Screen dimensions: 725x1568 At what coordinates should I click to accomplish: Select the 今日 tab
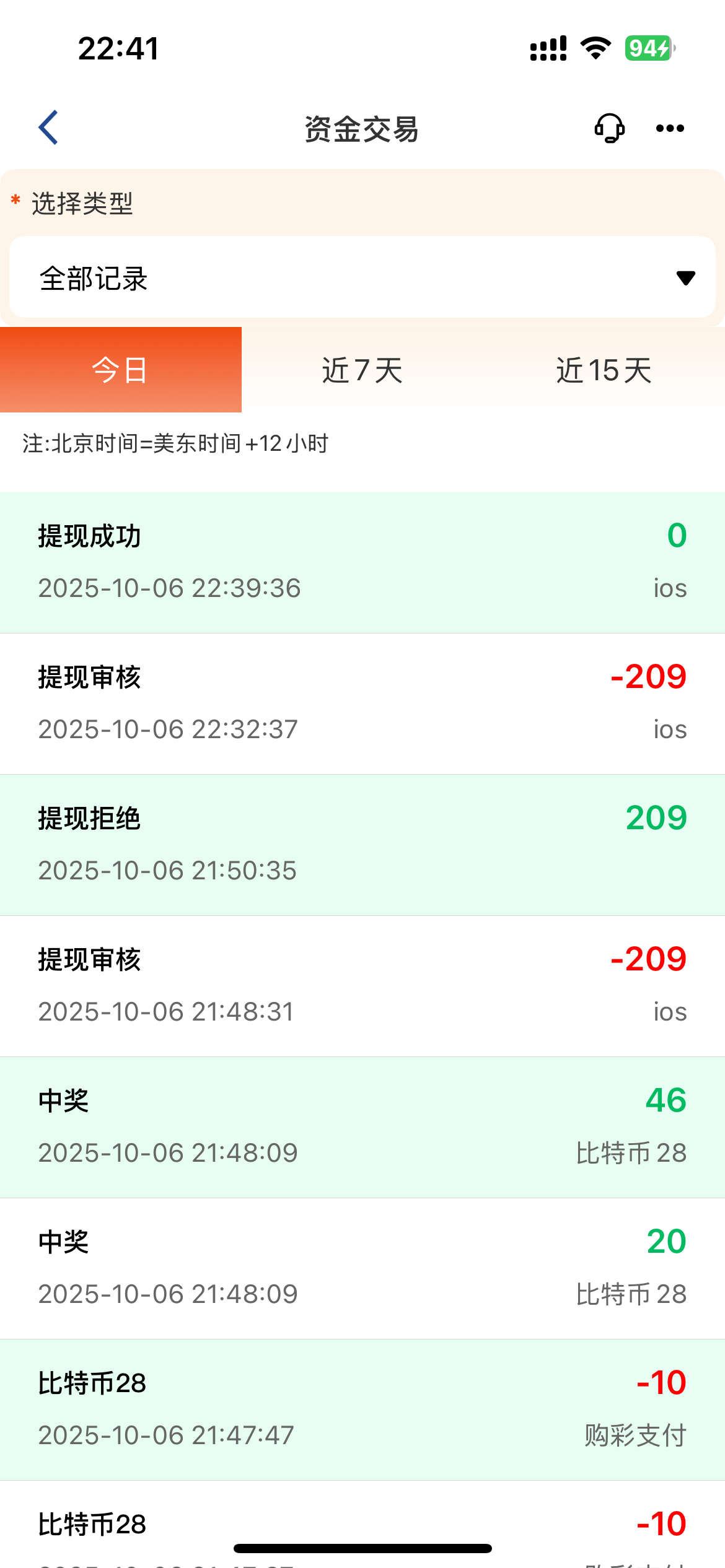pos(120,370)
